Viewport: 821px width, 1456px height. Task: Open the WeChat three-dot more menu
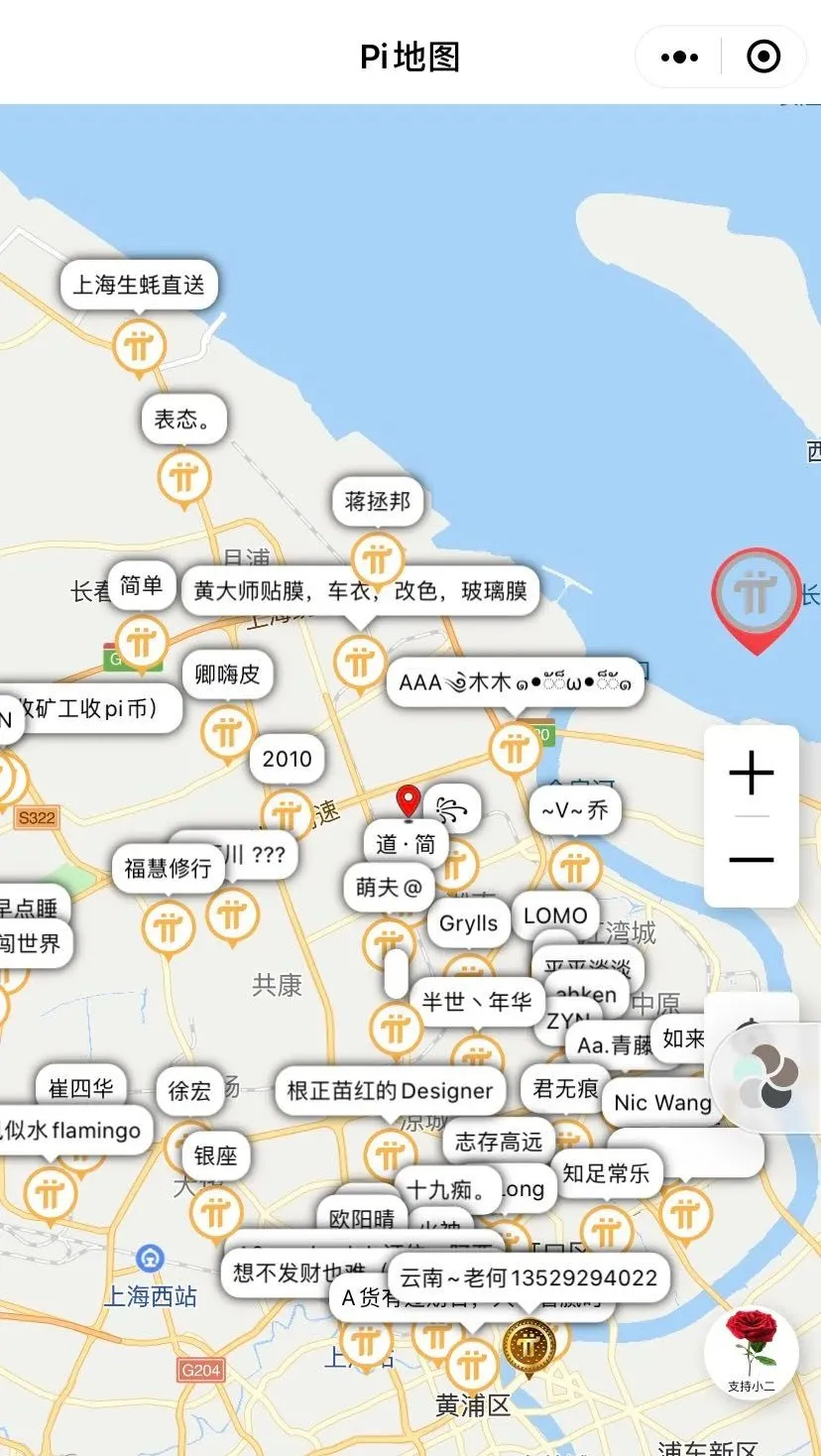point(677,57)
